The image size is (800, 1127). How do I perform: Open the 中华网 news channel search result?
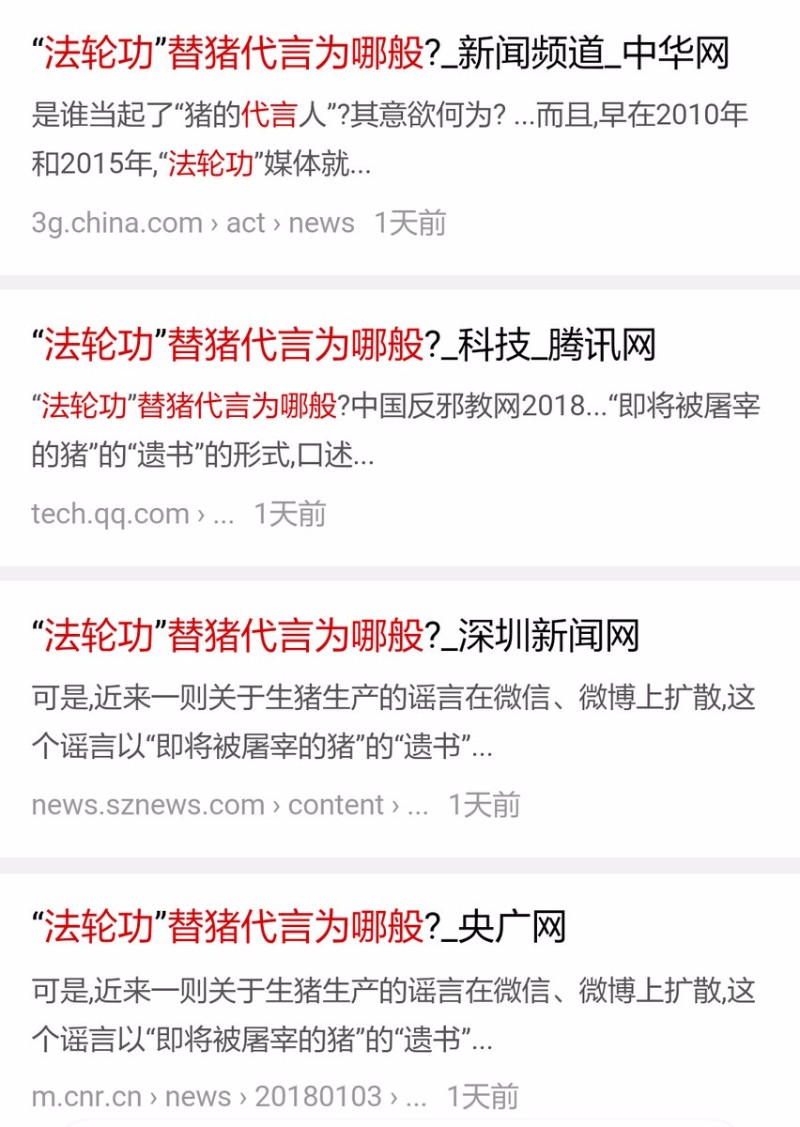(380, 54)
